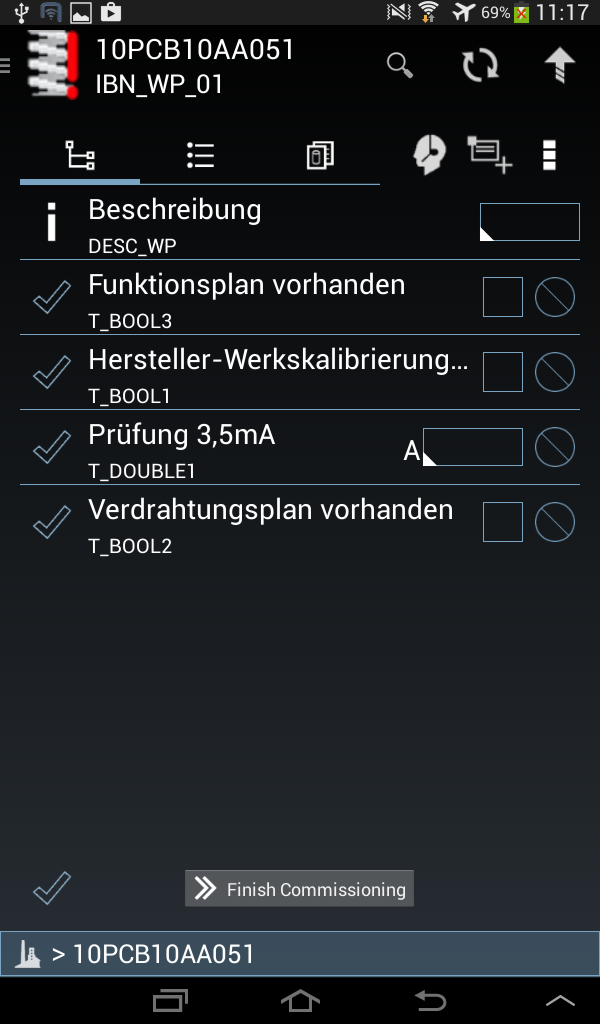
Task: Tap the Beschreibung text field
Action: (x=530, y=222)
